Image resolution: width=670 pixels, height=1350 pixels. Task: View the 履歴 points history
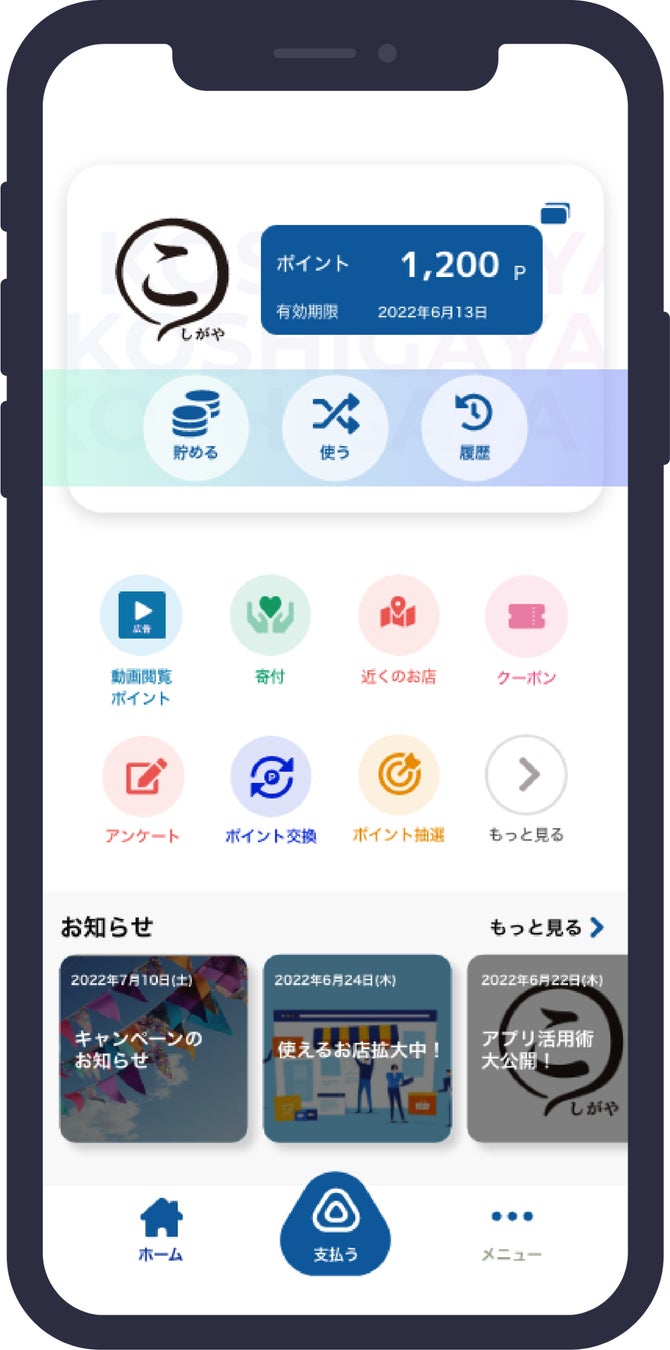474,427
